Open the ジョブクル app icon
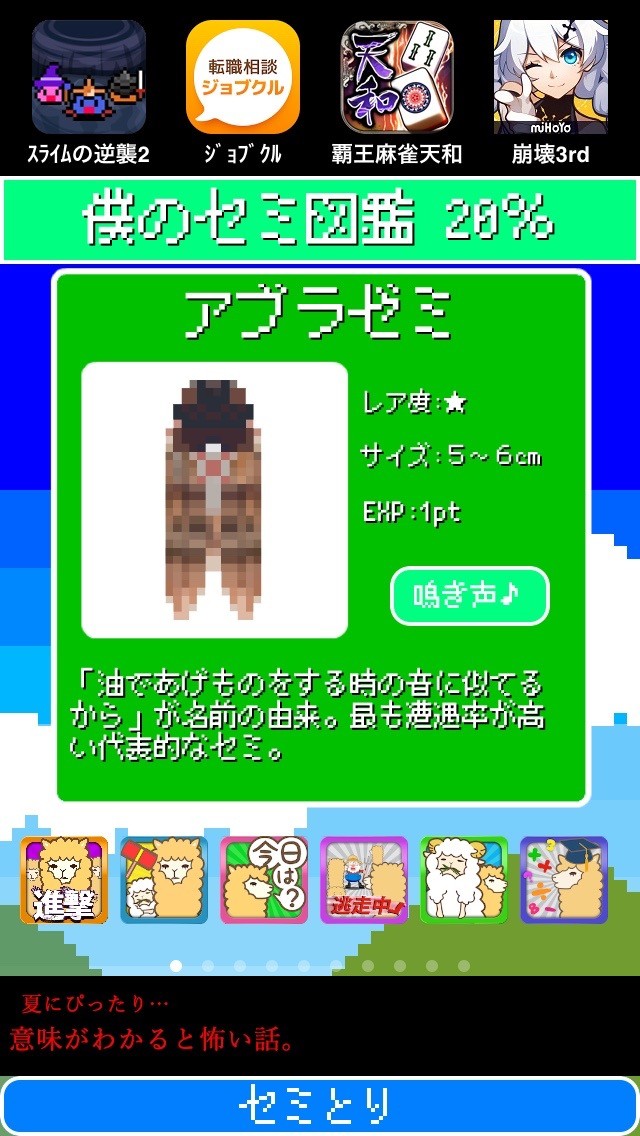 243,78
